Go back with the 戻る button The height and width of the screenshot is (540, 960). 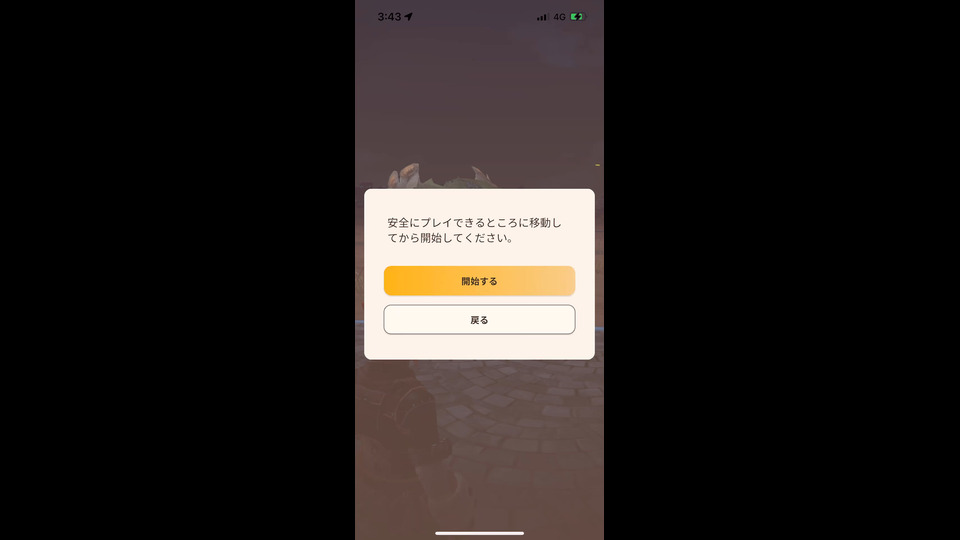tap(479, 320)
